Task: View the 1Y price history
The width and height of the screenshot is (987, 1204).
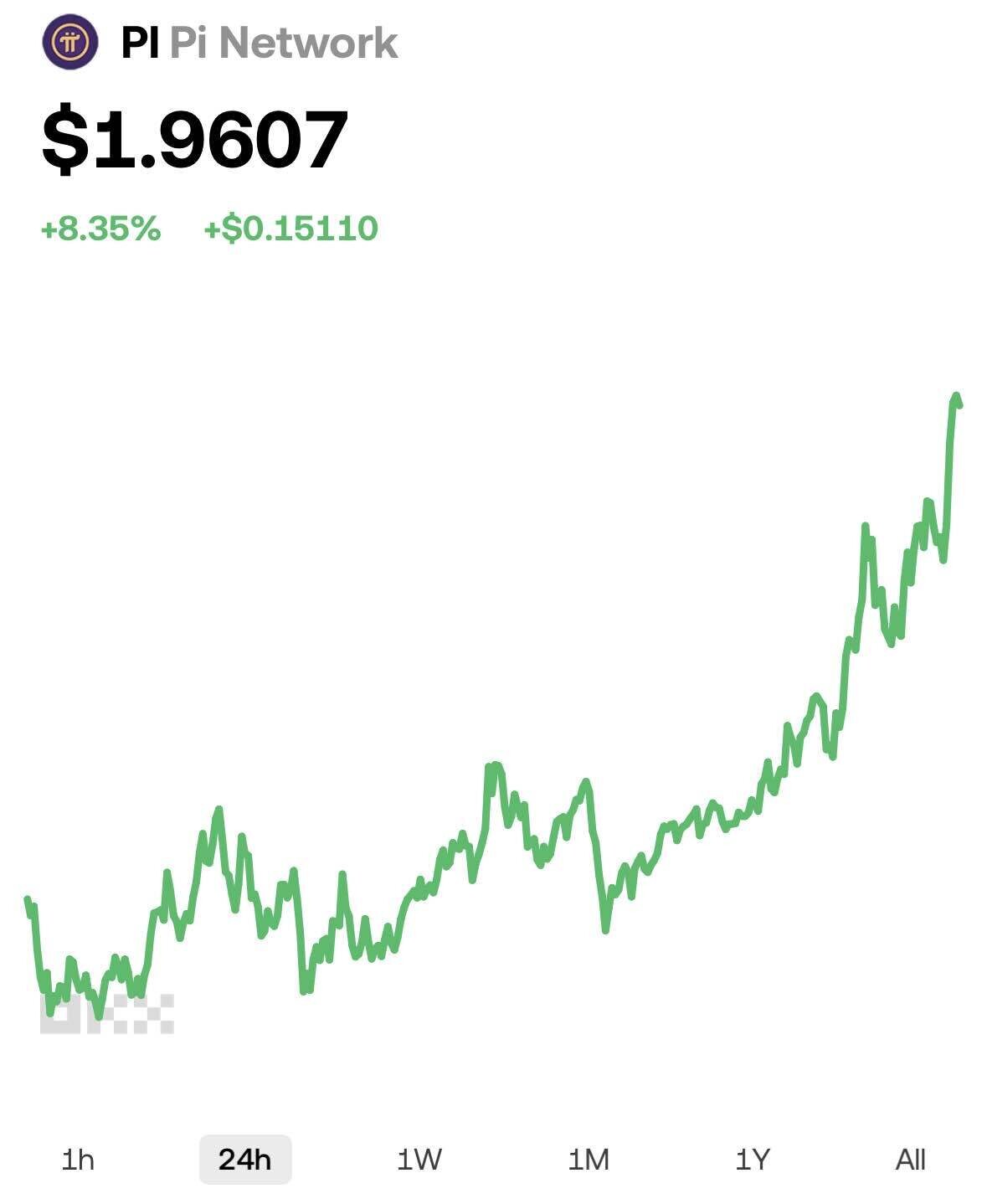Action: [x=752, y=1160]
